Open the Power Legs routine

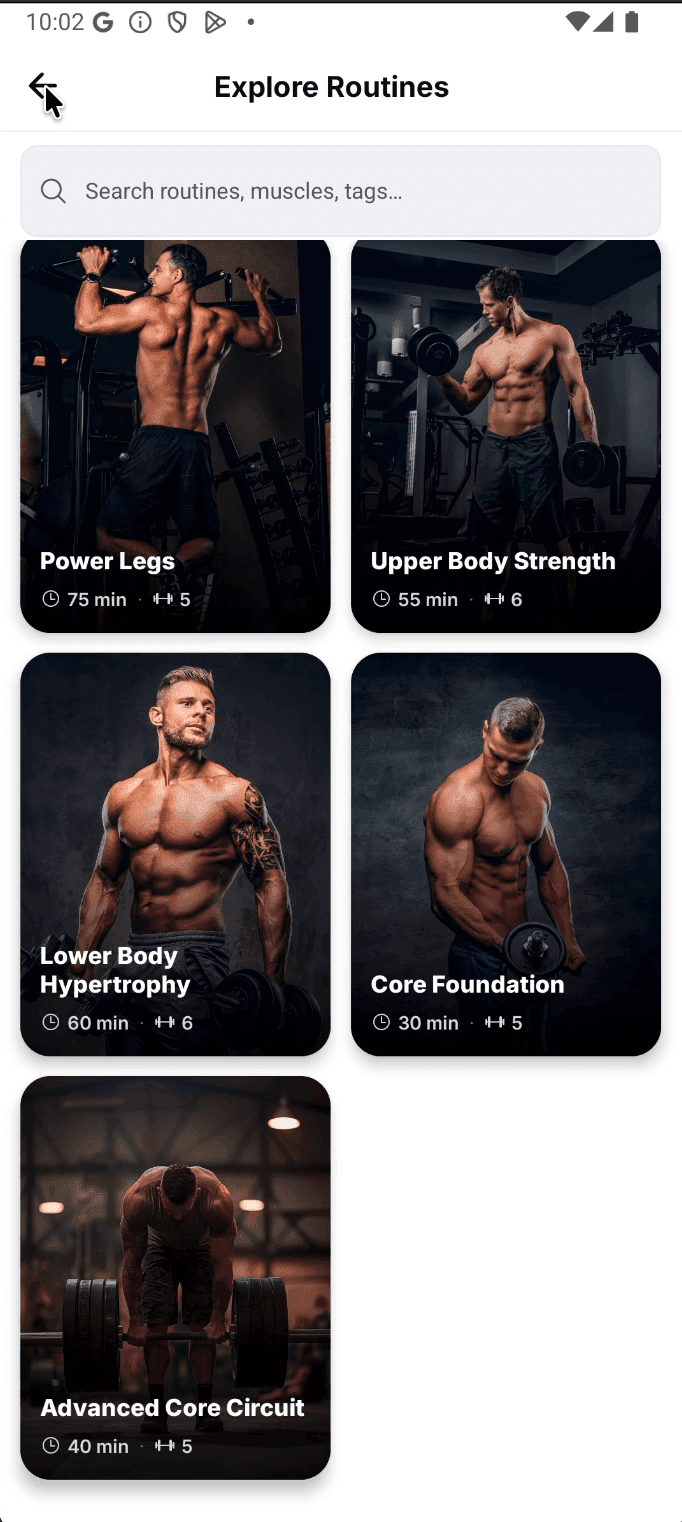point(175,436)
